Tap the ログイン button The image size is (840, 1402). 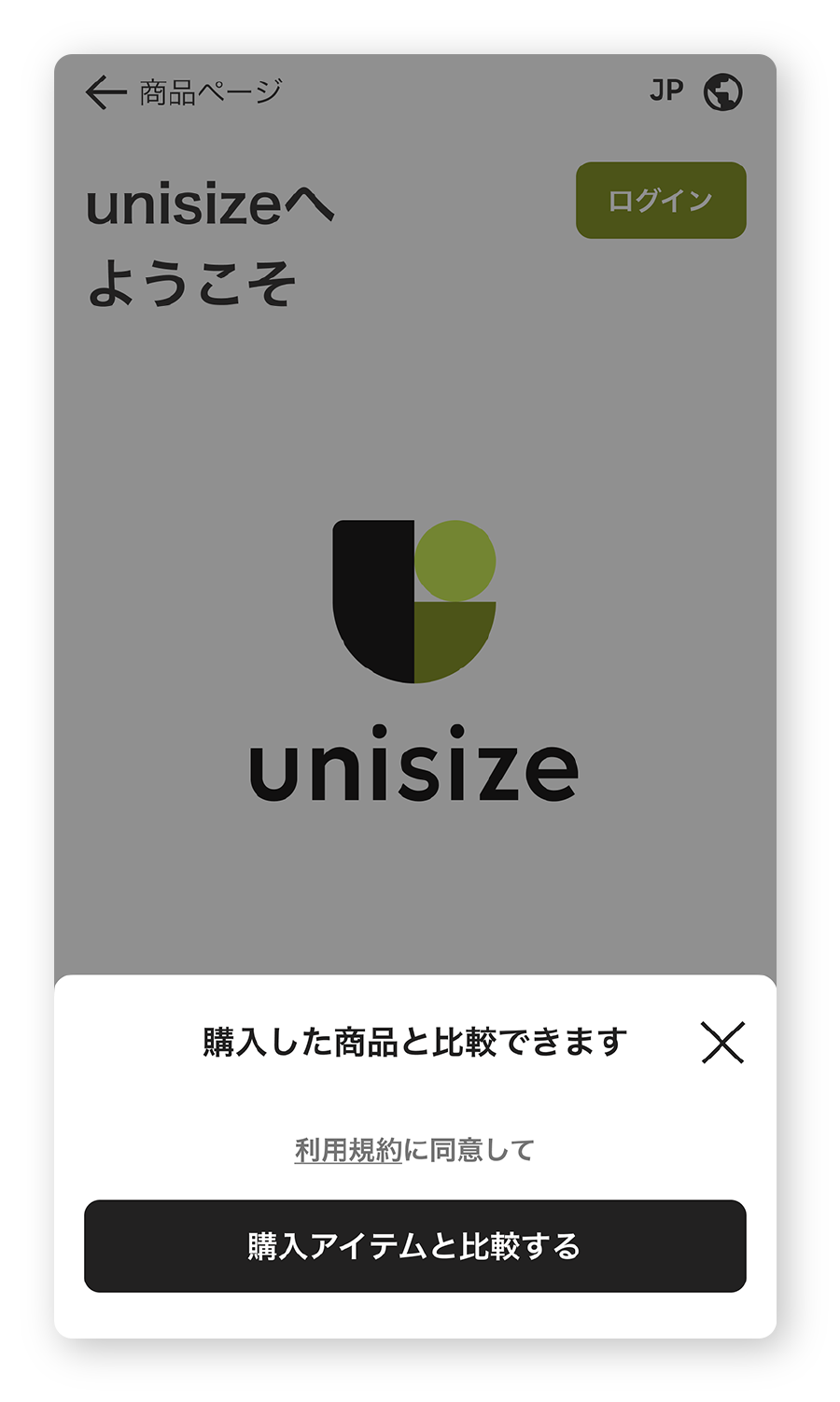(x=661, y=201)
